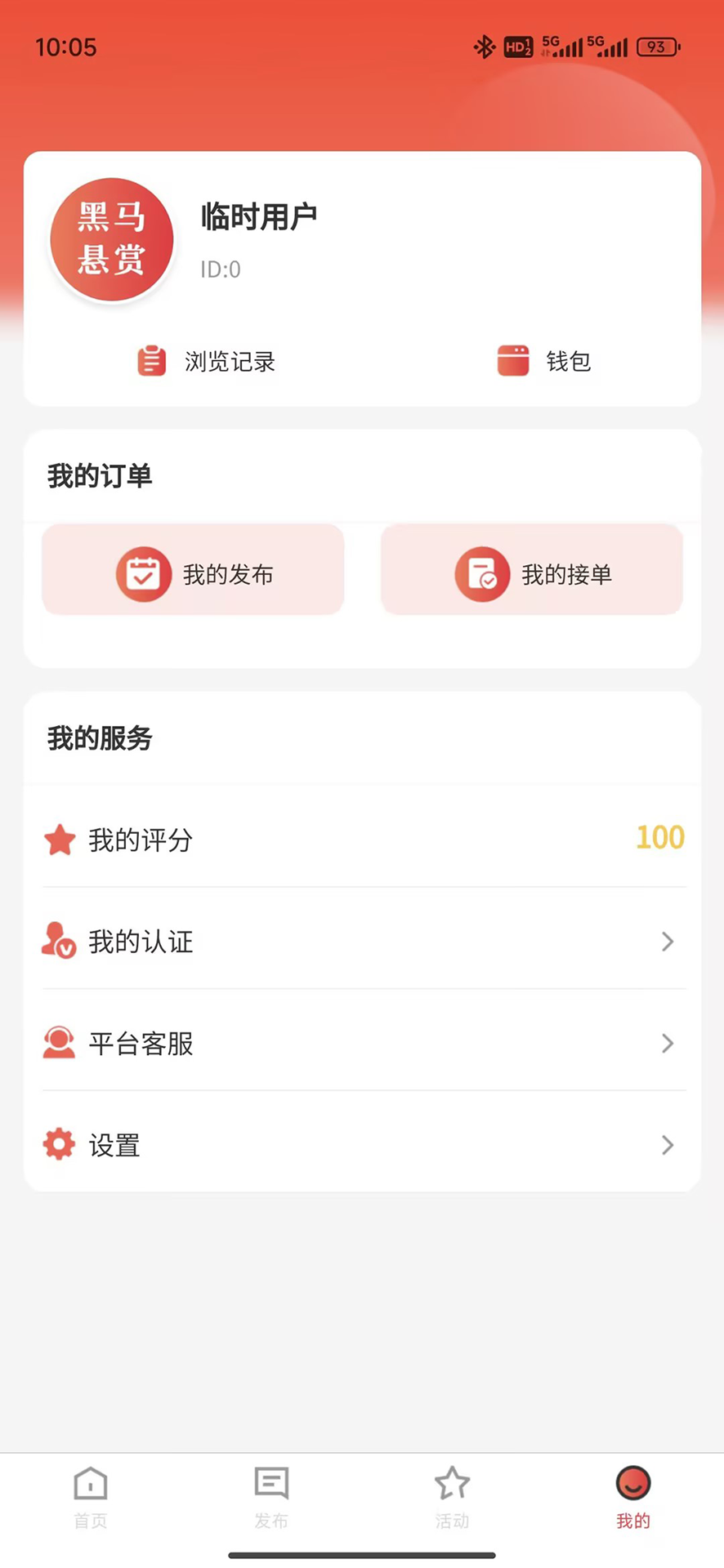
Task: Open the 钱包 wallet
Action: pyautogui.click(x=544, y=361)
